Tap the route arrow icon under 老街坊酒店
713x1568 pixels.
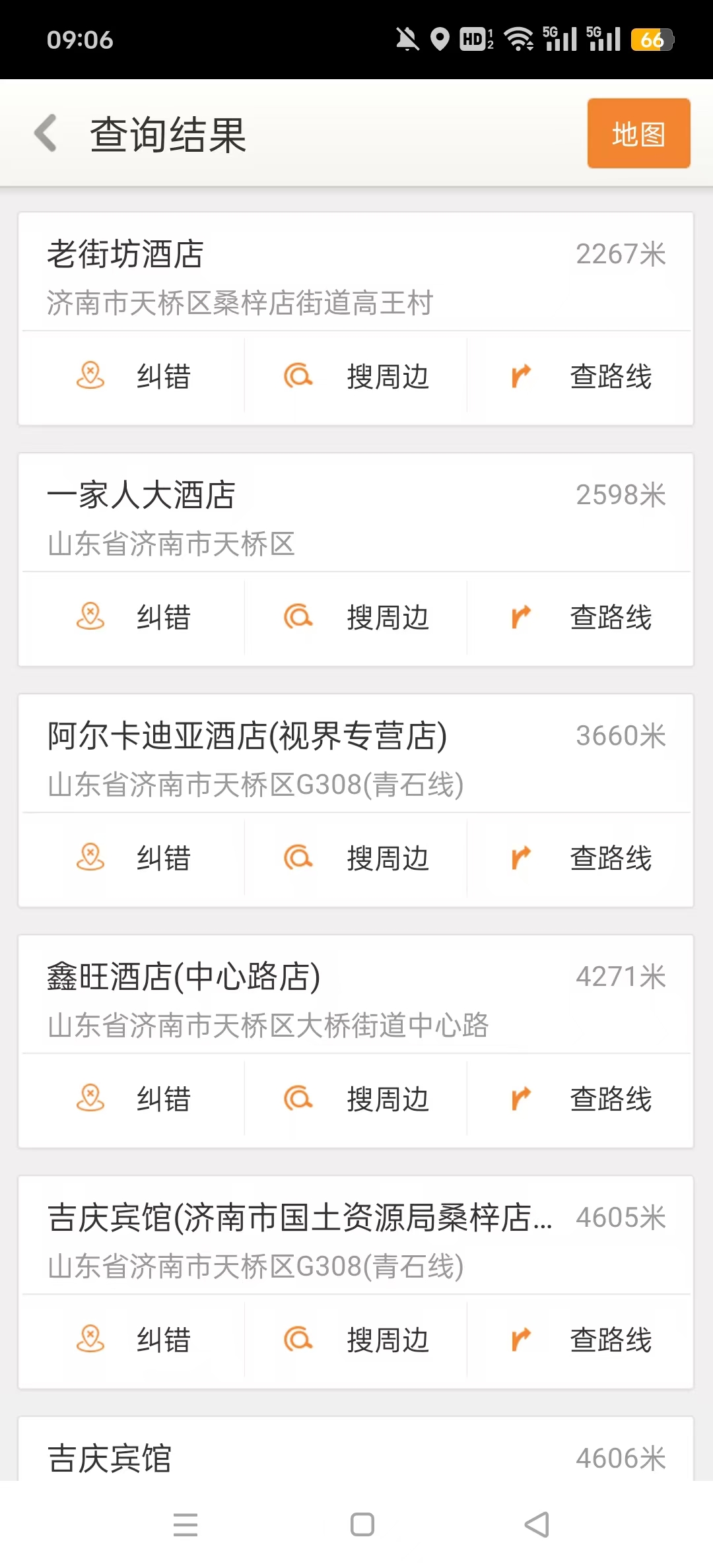click(521, 376)
